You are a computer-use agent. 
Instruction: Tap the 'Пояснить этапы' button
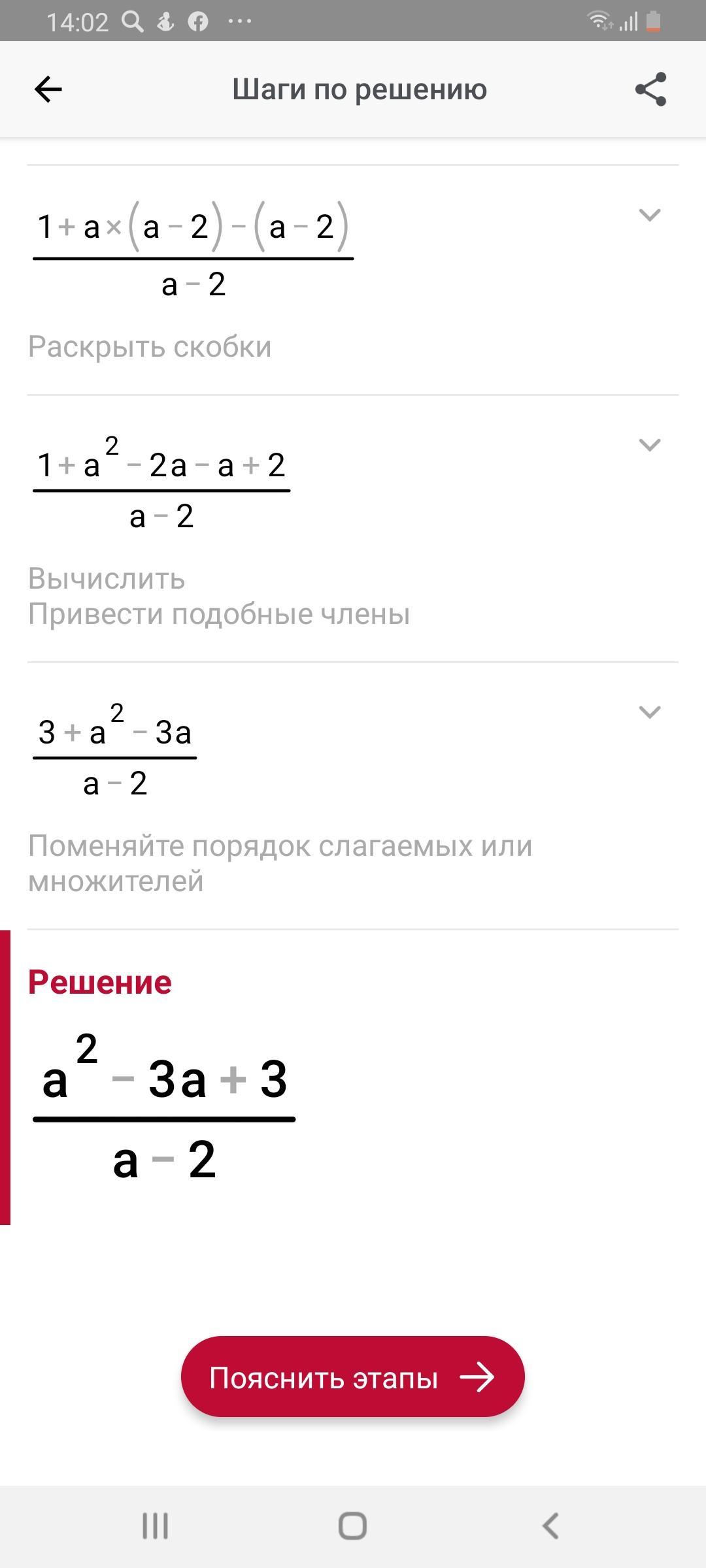(353, 1378)
